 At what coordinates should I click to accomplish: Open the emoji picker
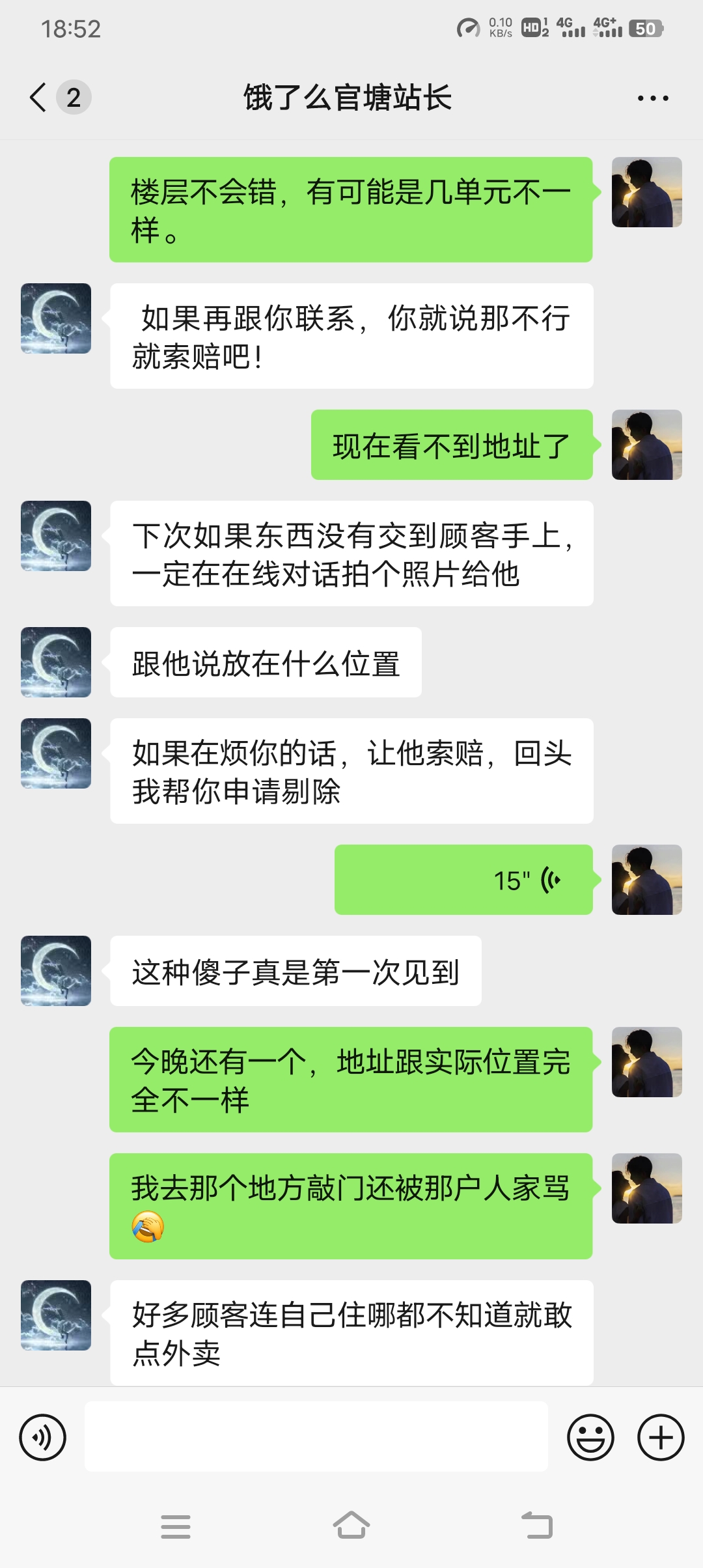tap(590, 1437)
